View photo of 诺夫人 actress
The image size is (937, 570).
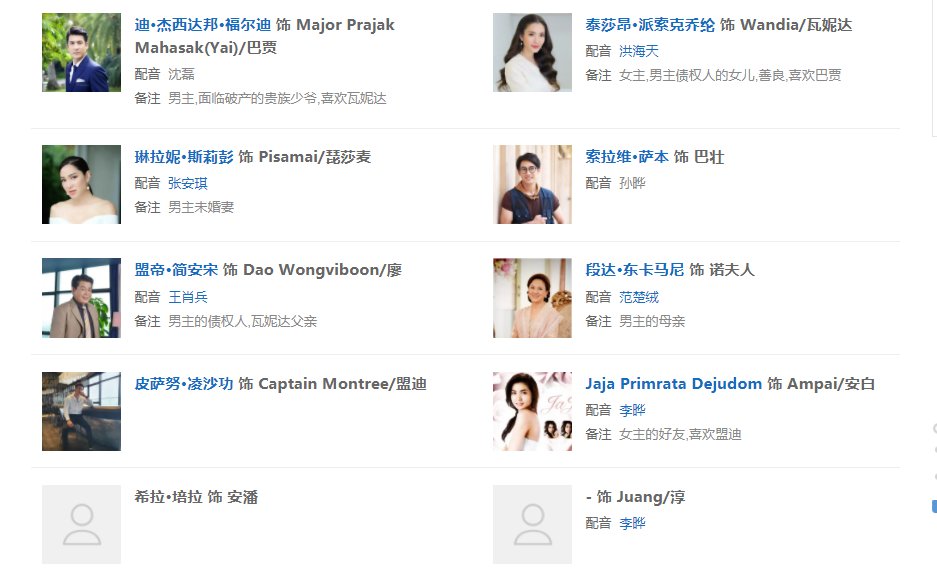pyautogui.click(x=532, y=298)
